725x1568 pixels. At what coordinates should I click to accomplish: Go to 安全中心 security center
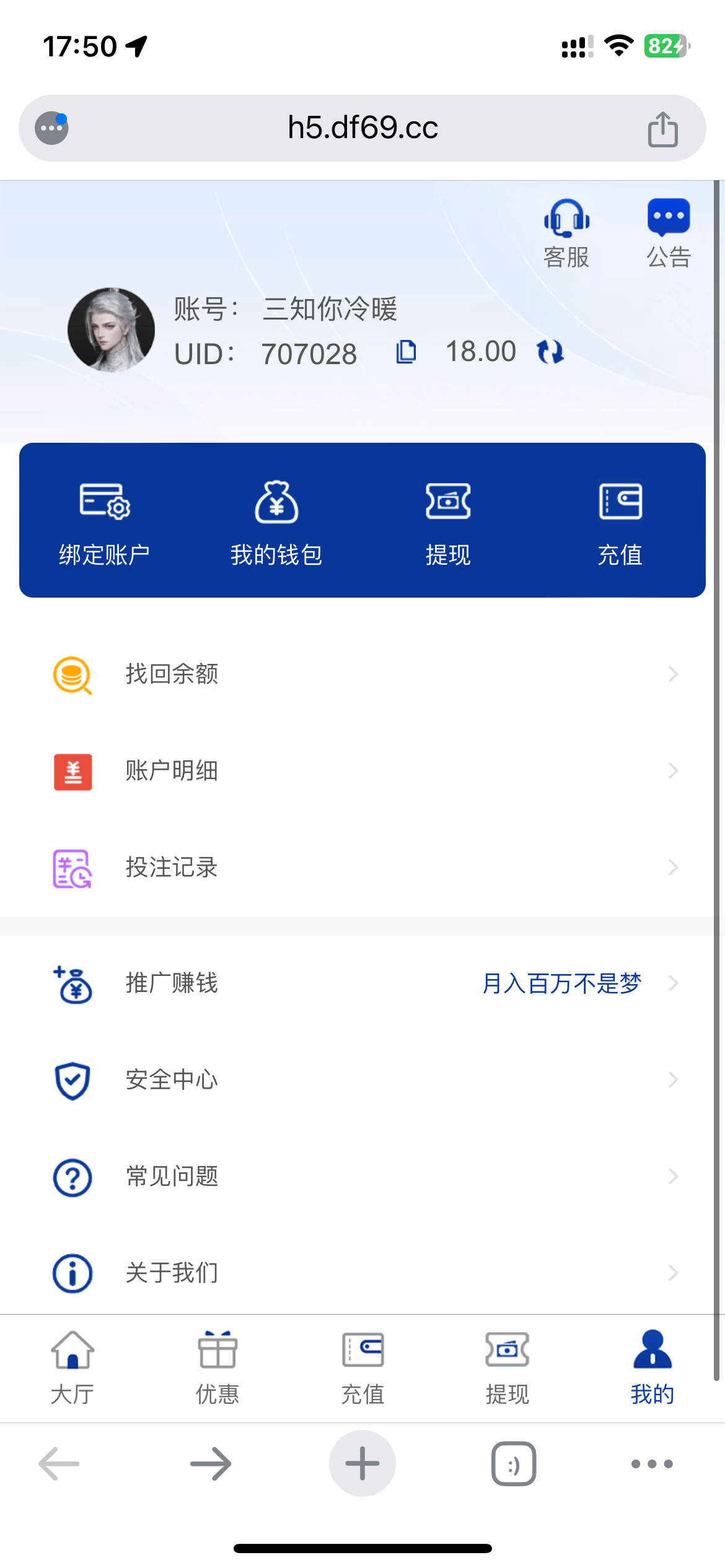pyautogui.click(x=362, y=1080)
